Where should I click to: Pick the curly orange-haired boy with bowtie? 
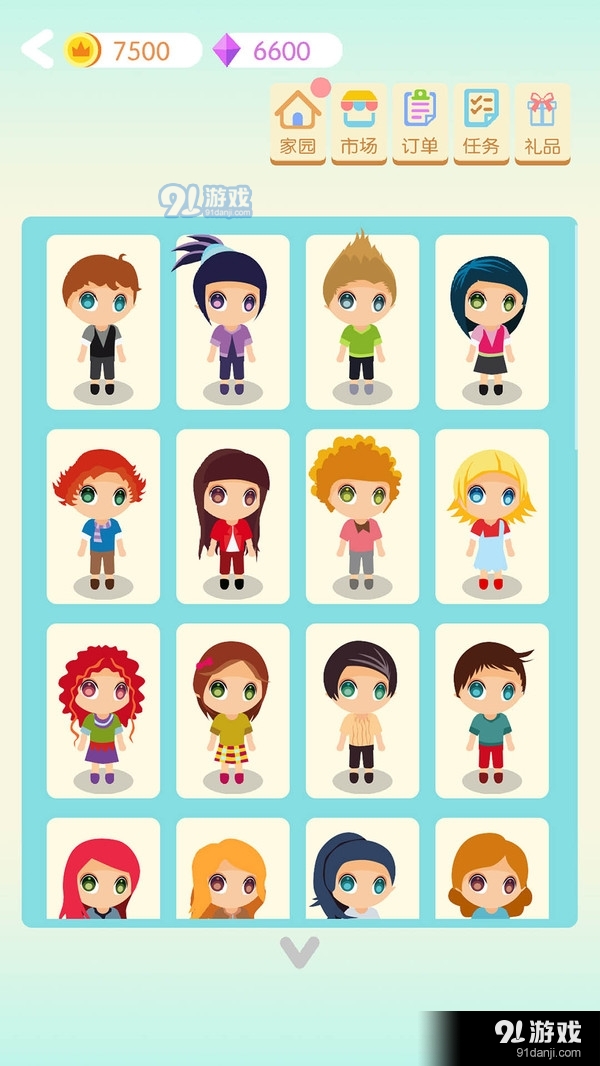coord(362,516)
